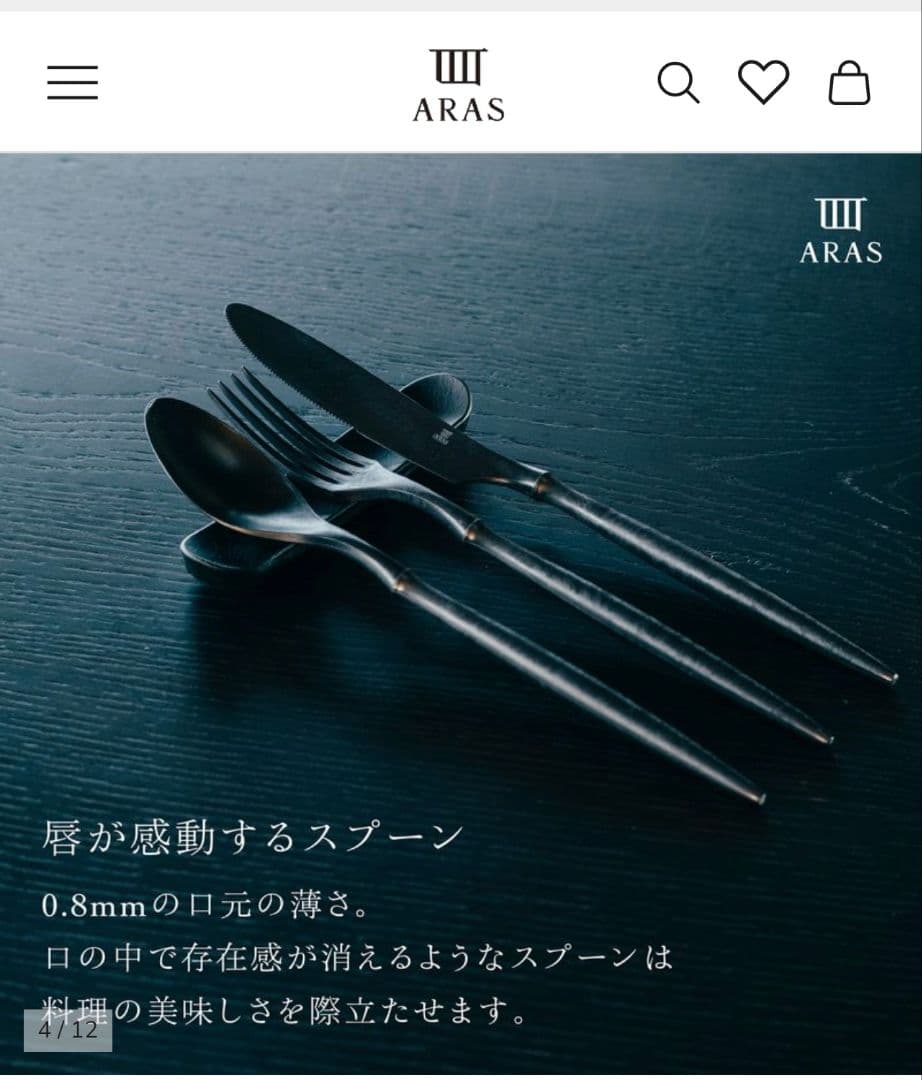Check saved favorites via the heart icon

(763, 84)
